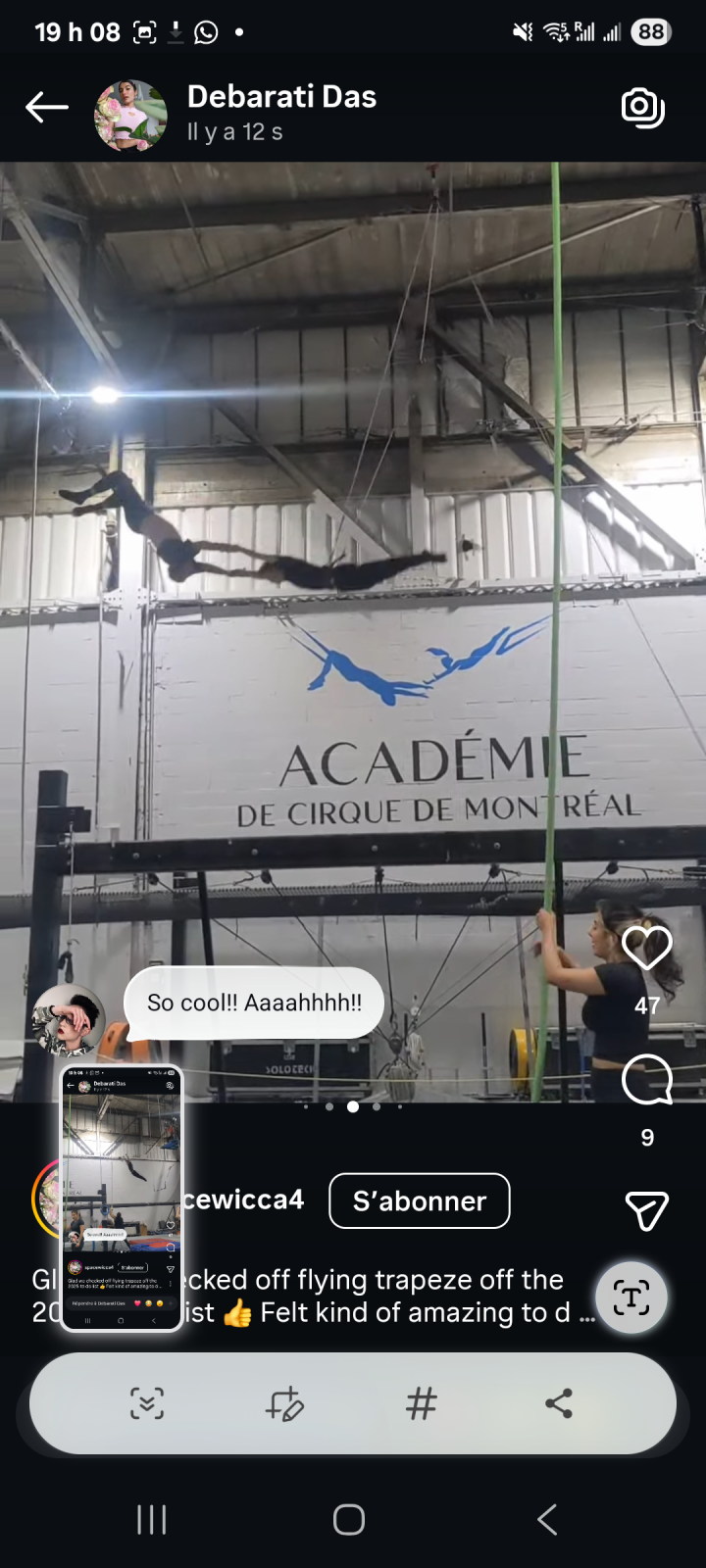This screenshot has width=706, height=1568.
Task: Open Debarati Das's profile picture
Action: (130, 115)
